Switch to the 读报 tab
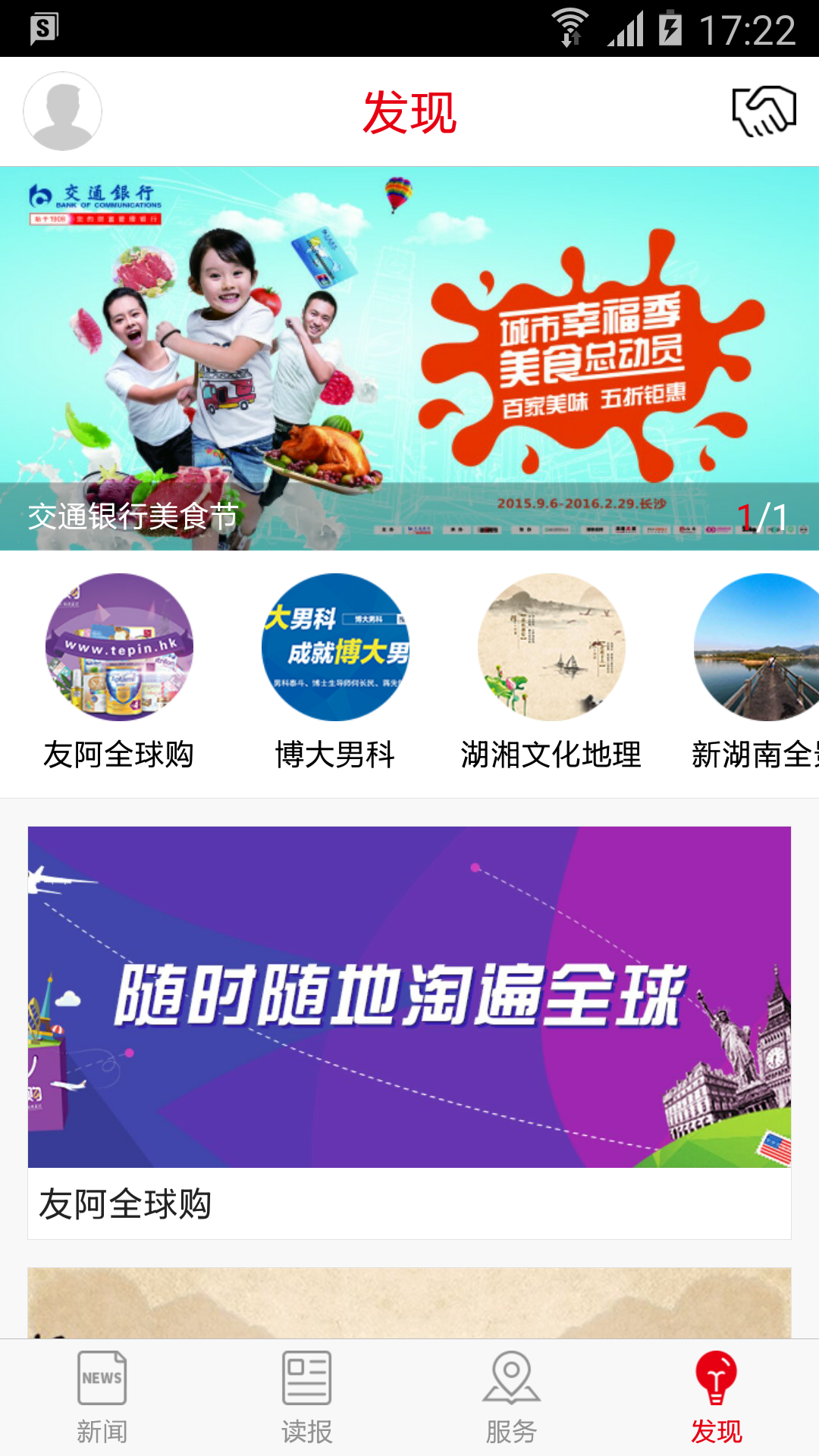Viewport: 819px width, 1456px height. (x=307, y=1397)
